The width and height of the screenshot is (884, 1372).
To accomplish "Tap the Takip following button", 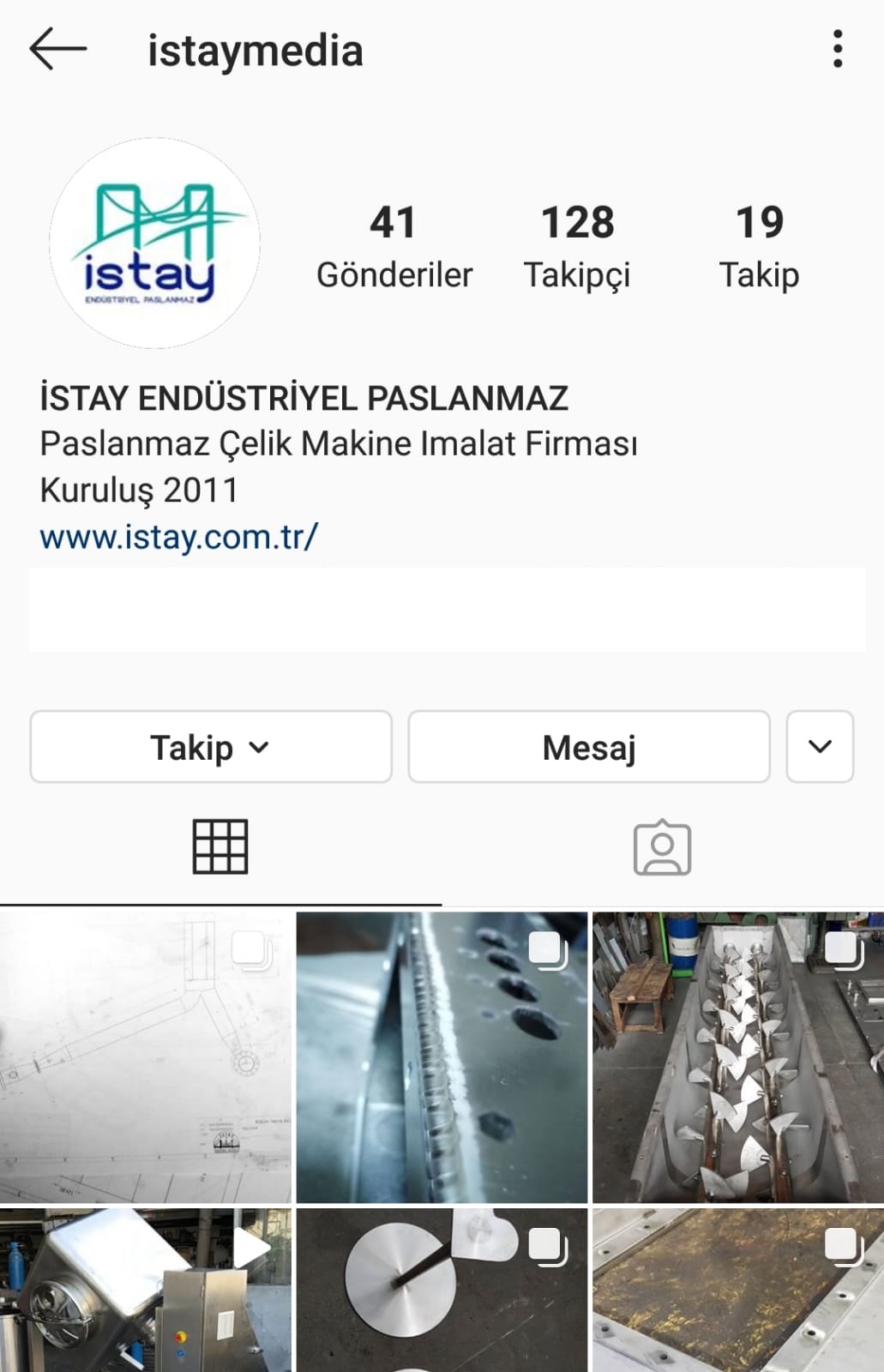I will 211,747.
